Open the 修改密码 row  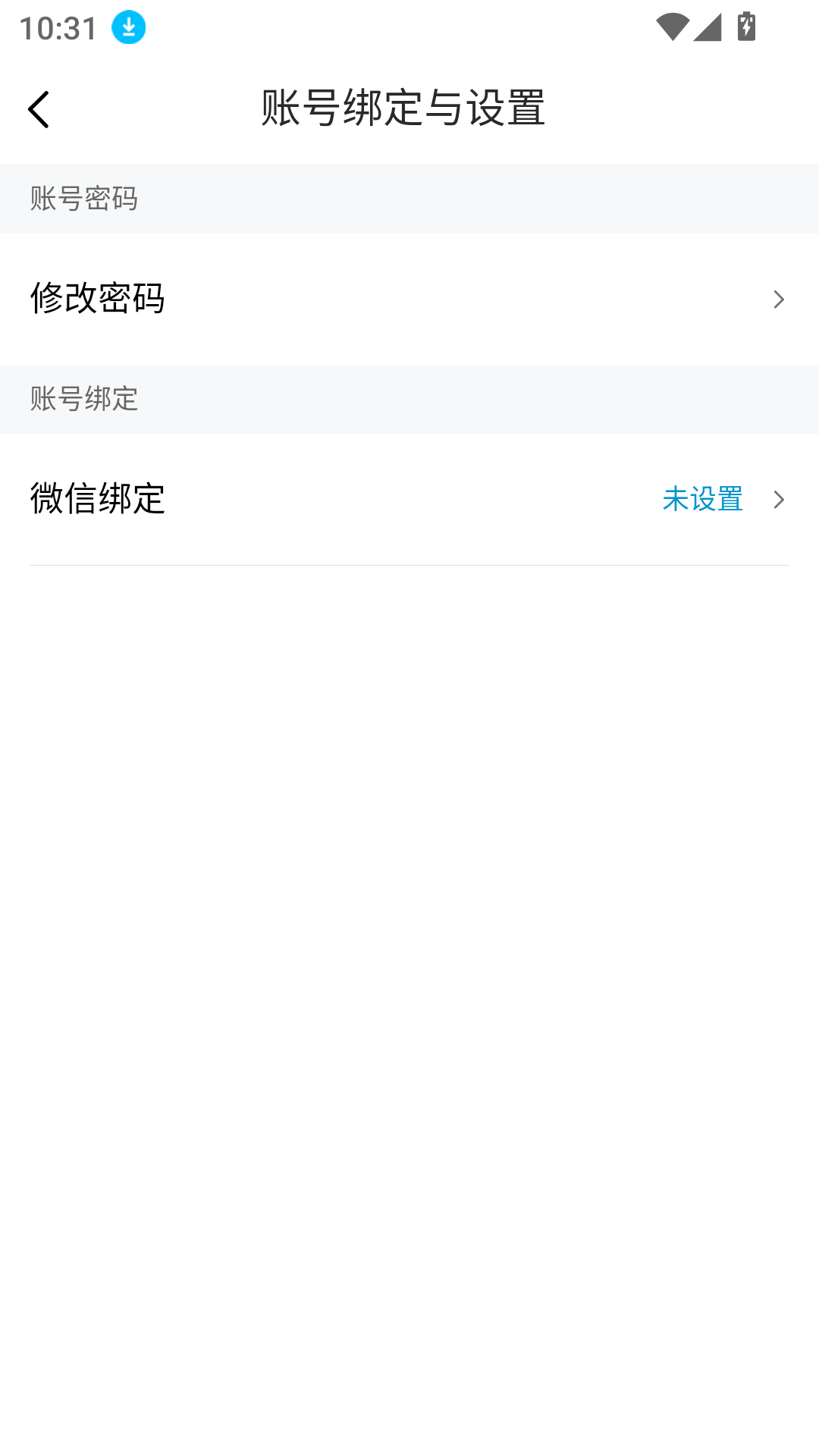pyautogui.click(x=409, y=299)
